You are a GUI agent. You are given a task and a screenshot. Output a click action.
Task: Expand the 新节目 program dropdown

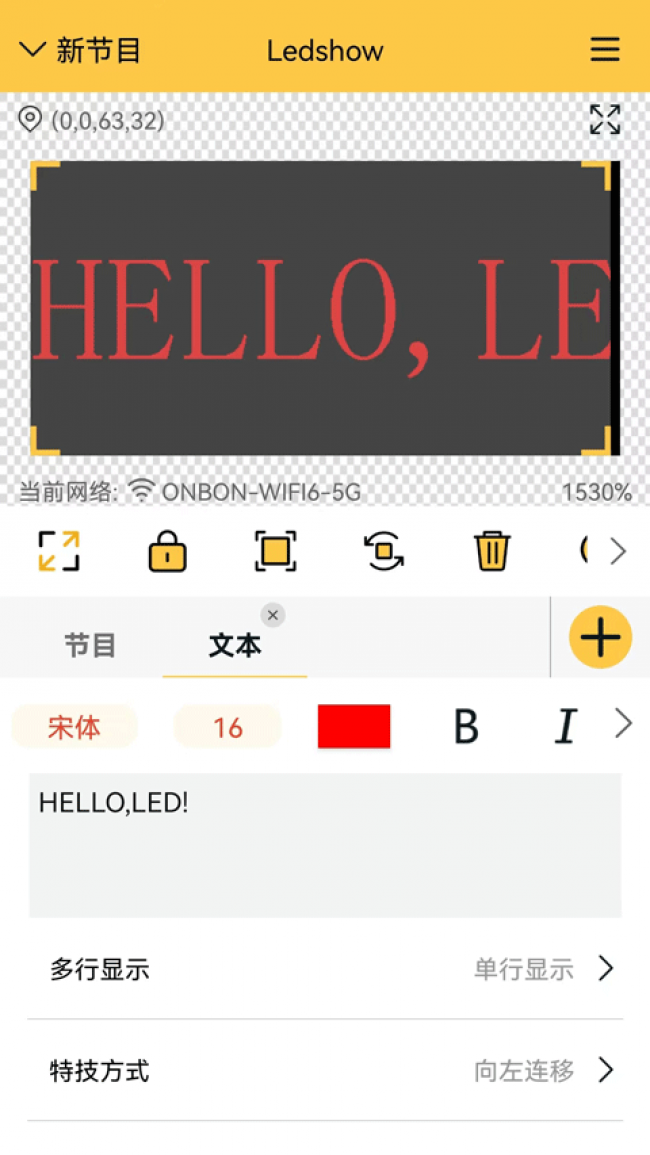(80, 50)
